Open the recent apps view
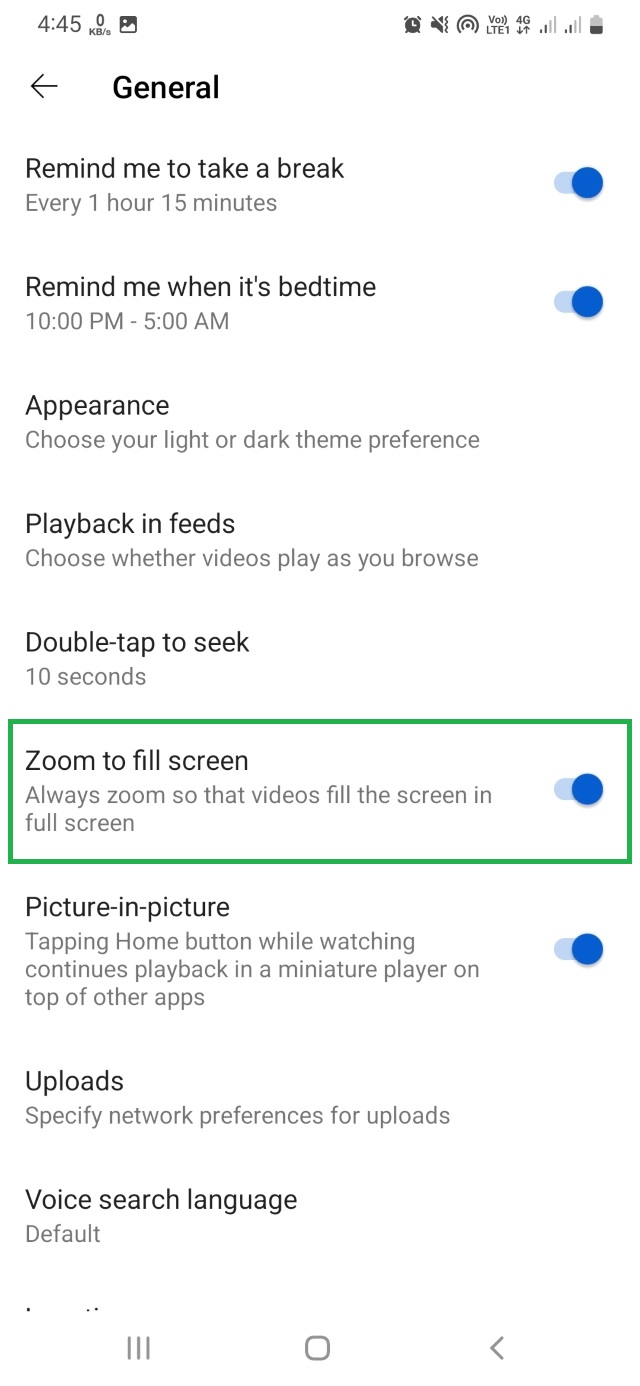Screen dimensions: 640x1386 138,1348
